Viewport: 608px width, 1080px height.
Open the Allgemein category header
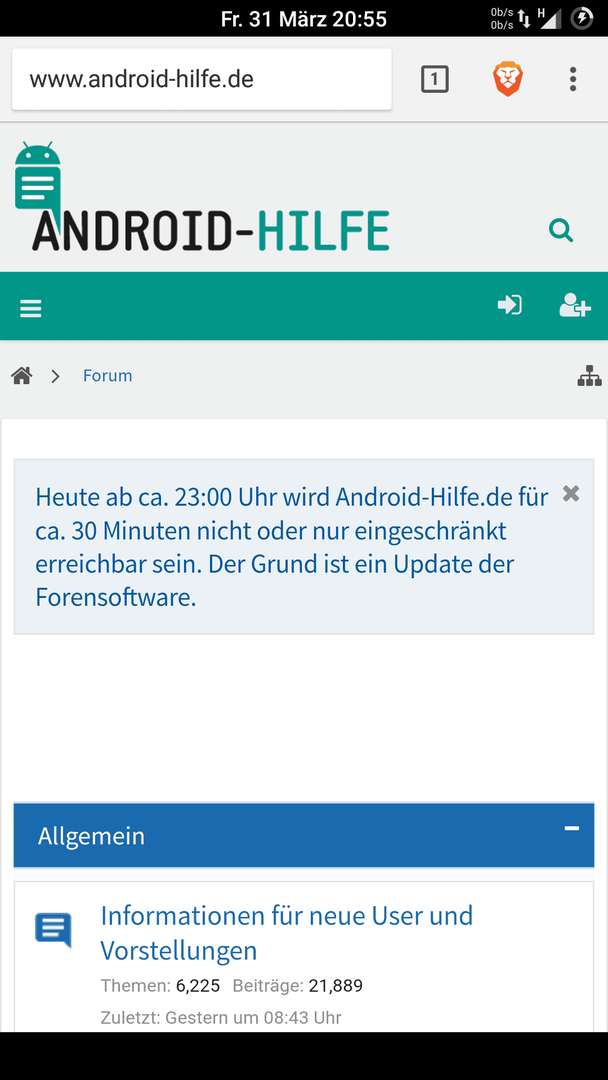point(91,836)
